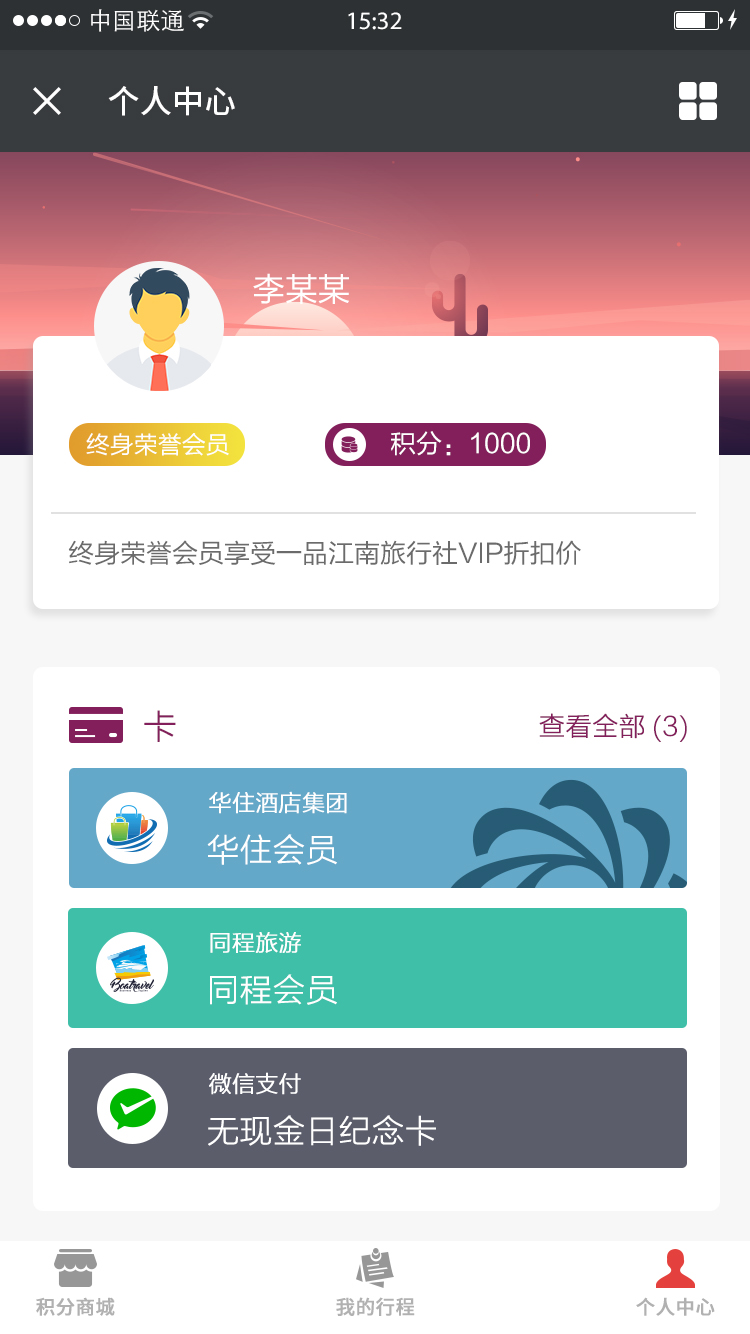Select the 积分商城 storefront icon
Image resolution: width=750 pixels, height=1334 pixels.
point(75,1264)
